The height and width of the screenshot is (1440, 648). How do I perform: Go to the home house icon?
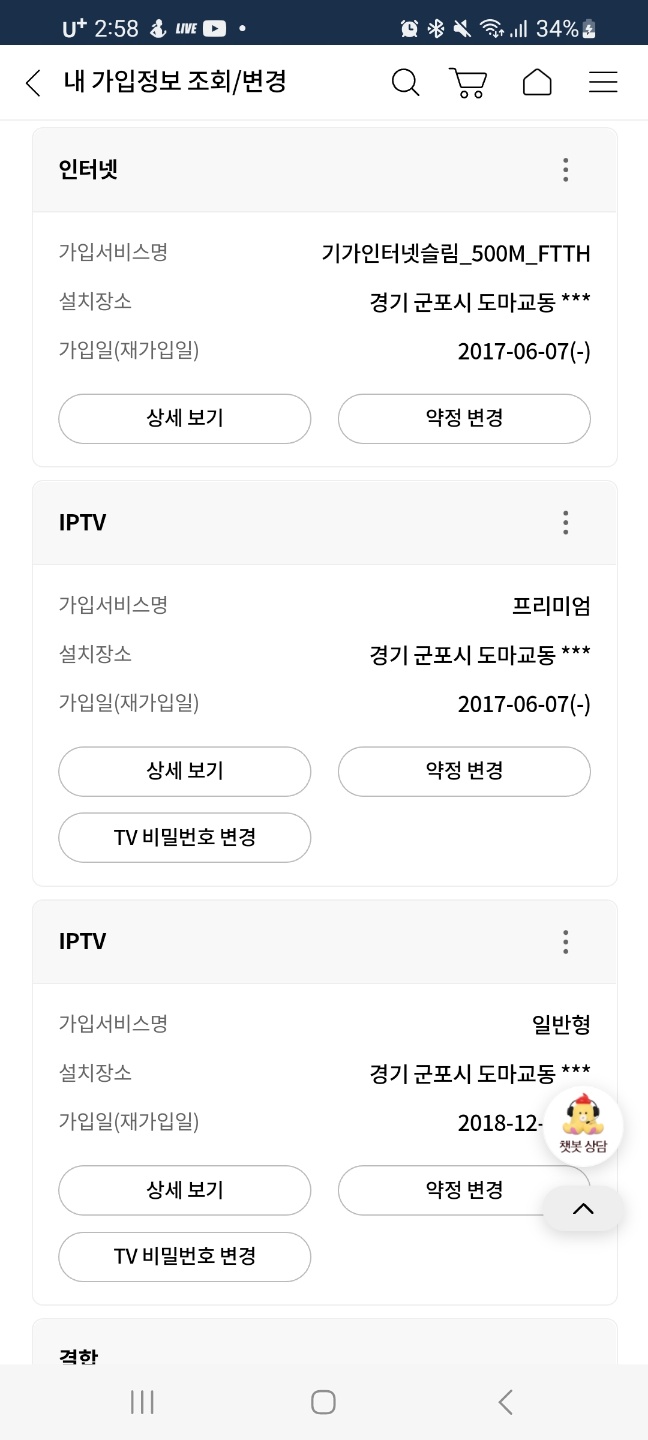point(537,83)
